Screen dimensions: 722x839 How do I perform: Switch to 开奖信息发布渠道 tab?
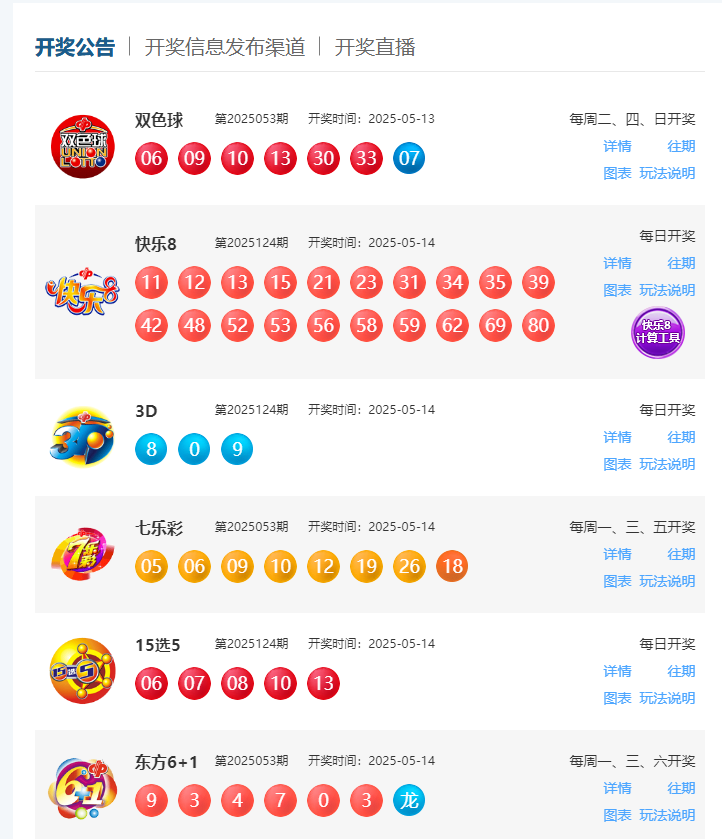[225, 47]
